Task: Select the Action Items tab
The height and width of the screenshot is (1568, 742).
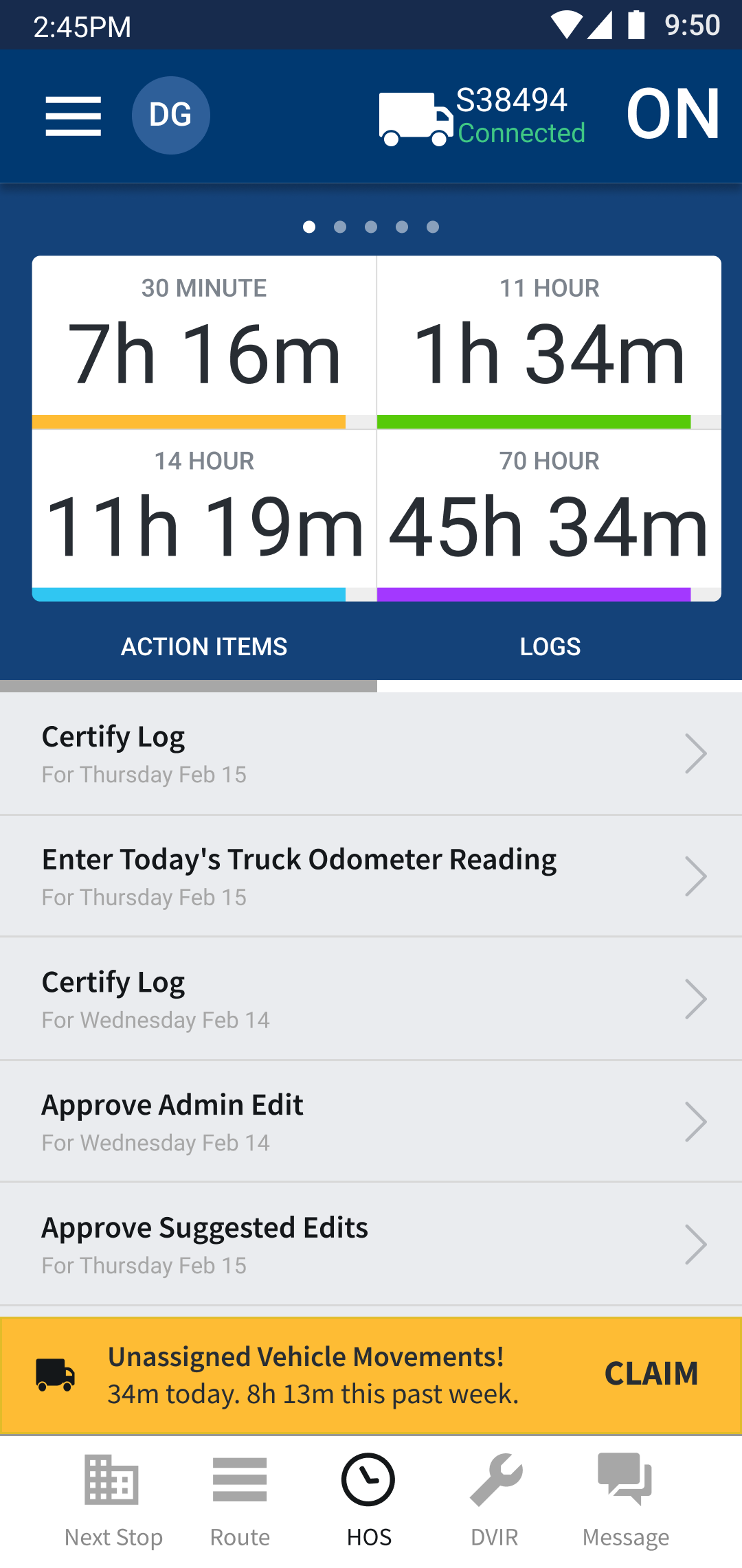Action: tap(204, 647)
